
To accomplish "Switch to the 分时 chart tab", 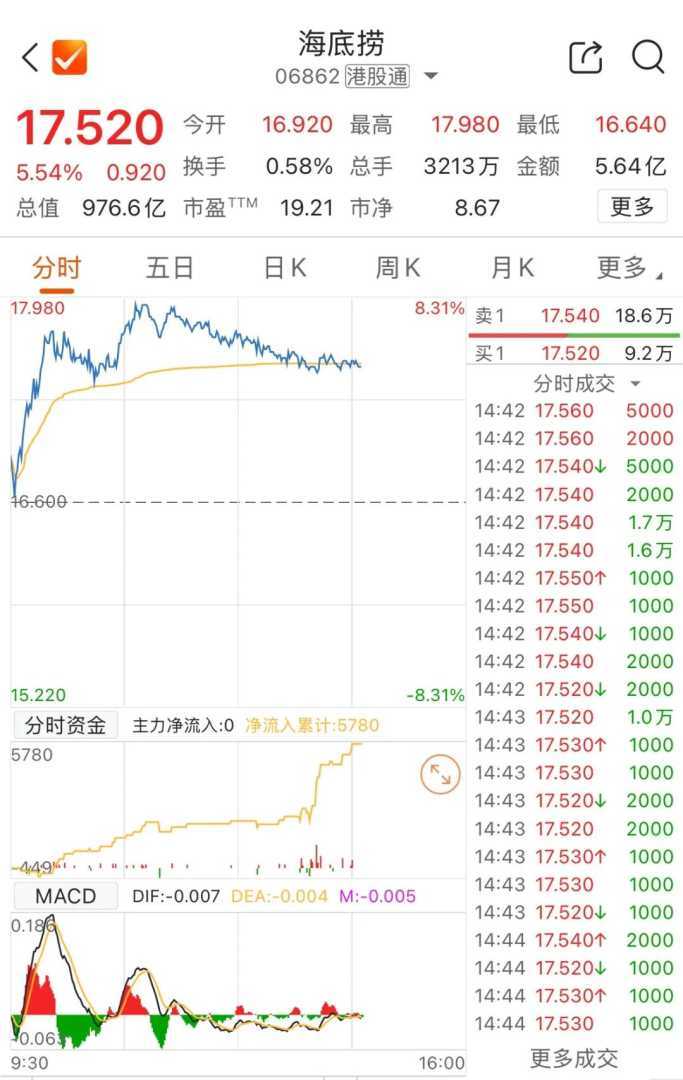I will click(x=56, y=268).
